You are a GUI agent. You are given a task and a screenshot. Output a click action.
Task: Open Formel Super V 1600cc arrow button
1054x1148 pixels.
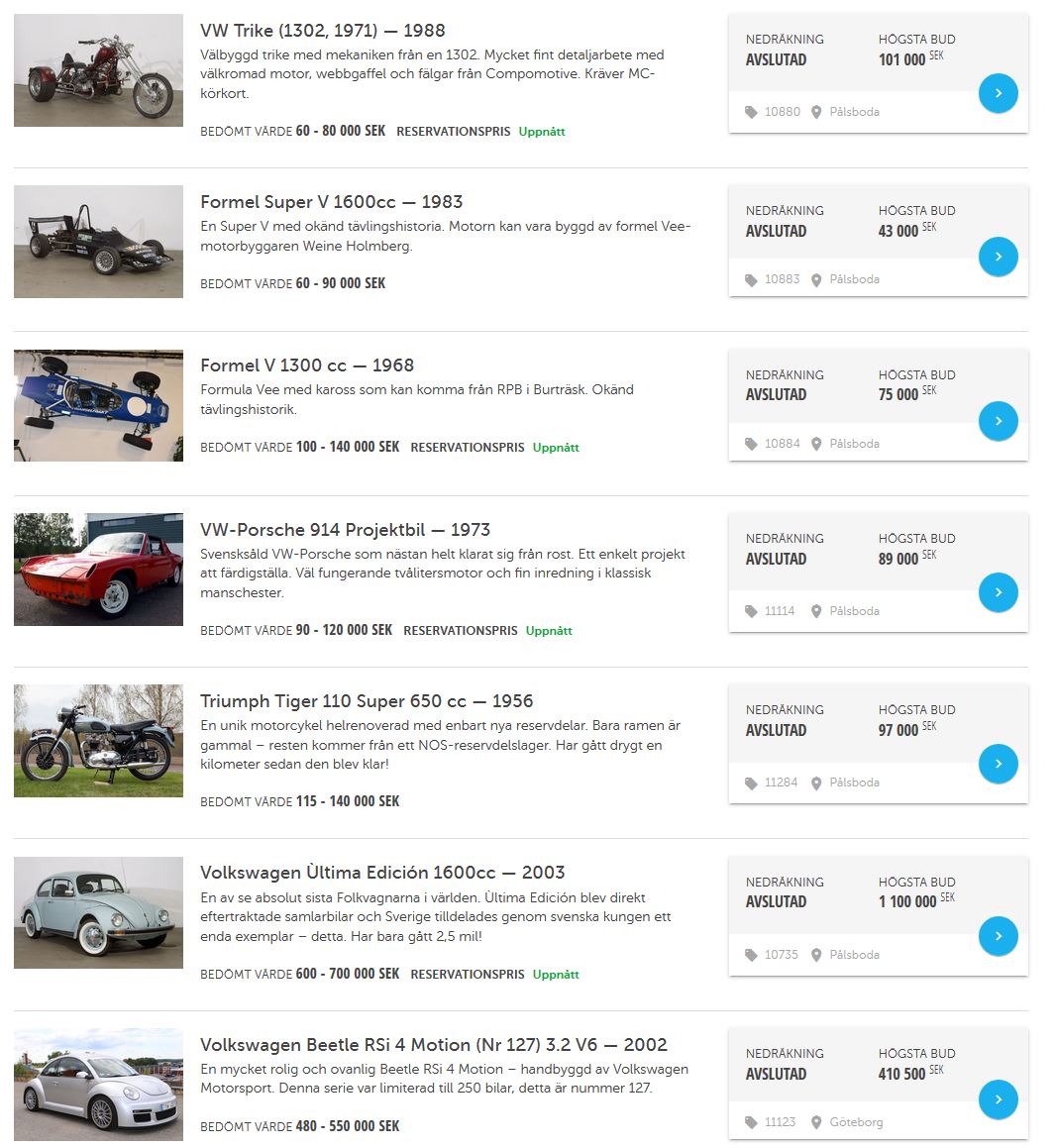[998, 257]
